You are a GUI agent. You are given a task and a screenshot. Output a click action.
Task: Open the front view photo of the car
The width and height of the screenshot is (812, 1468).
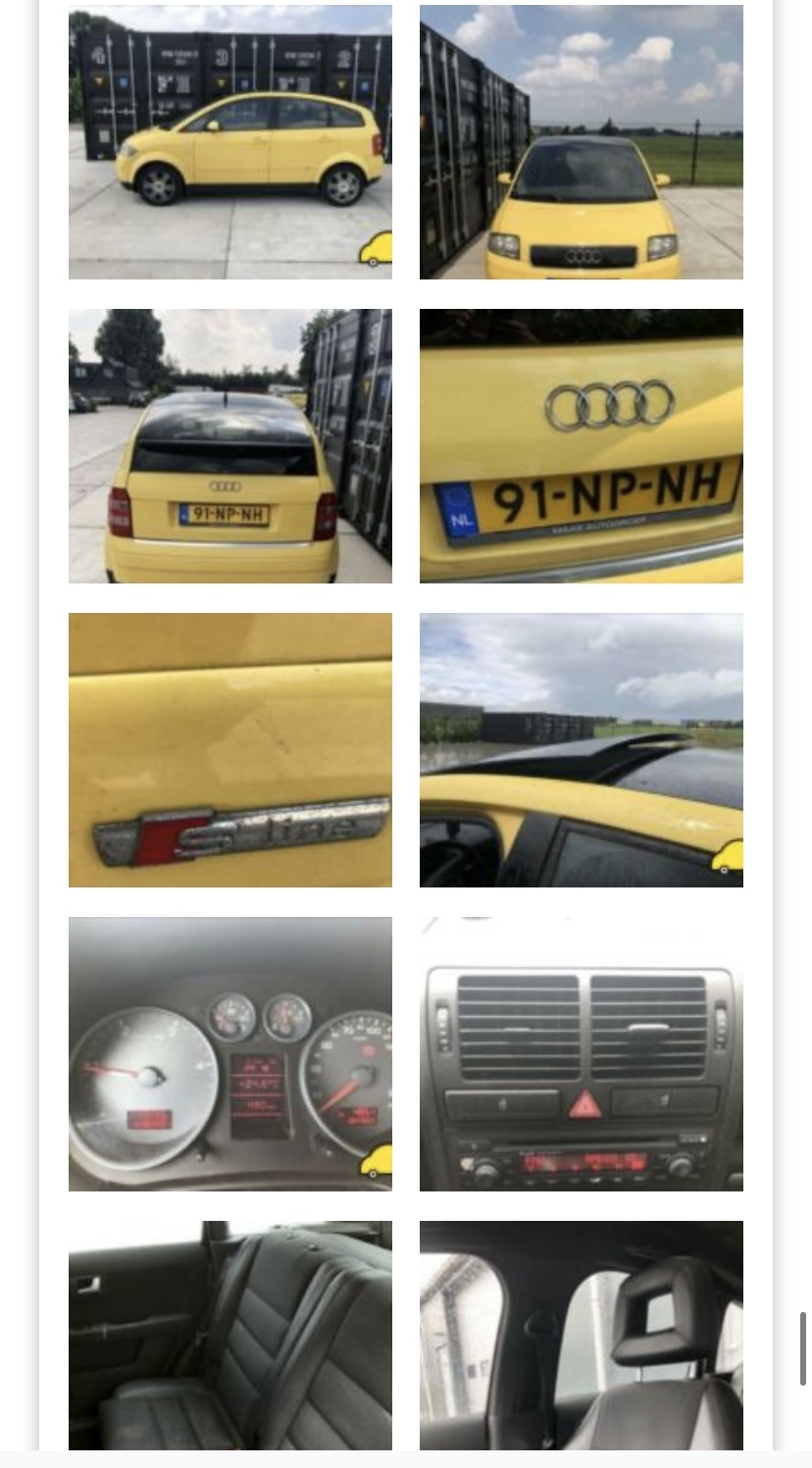coord(581,142)
